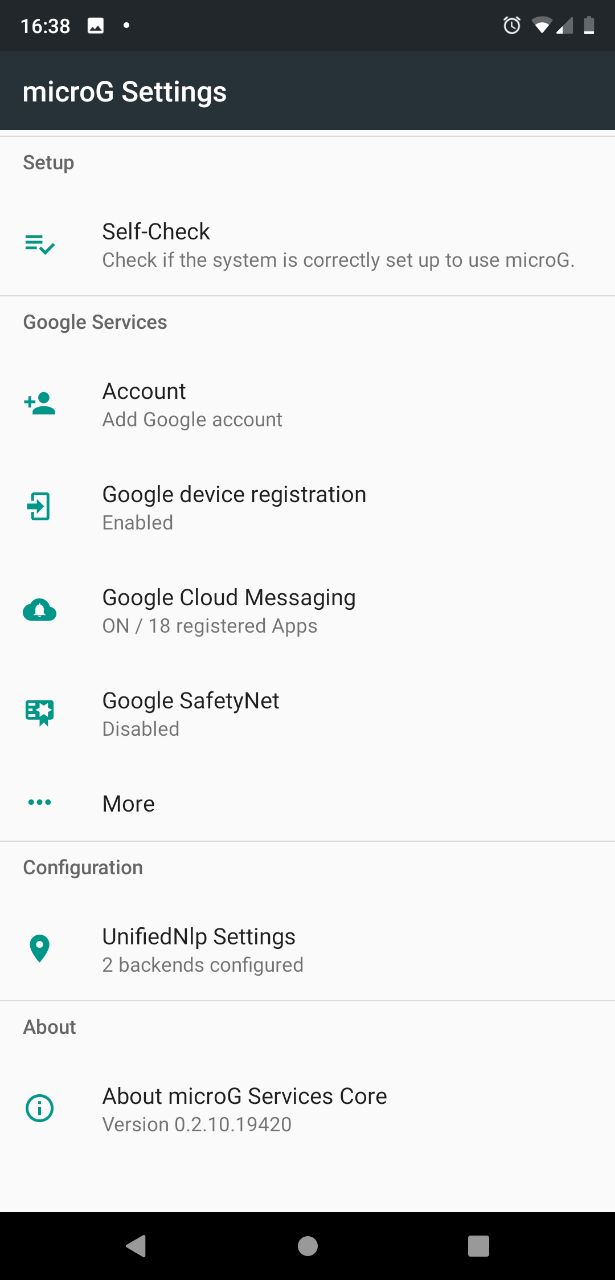Viewport: 615px width, 1280px height.
Task: Go back using the system back button
Action: tap(136, 1245)
